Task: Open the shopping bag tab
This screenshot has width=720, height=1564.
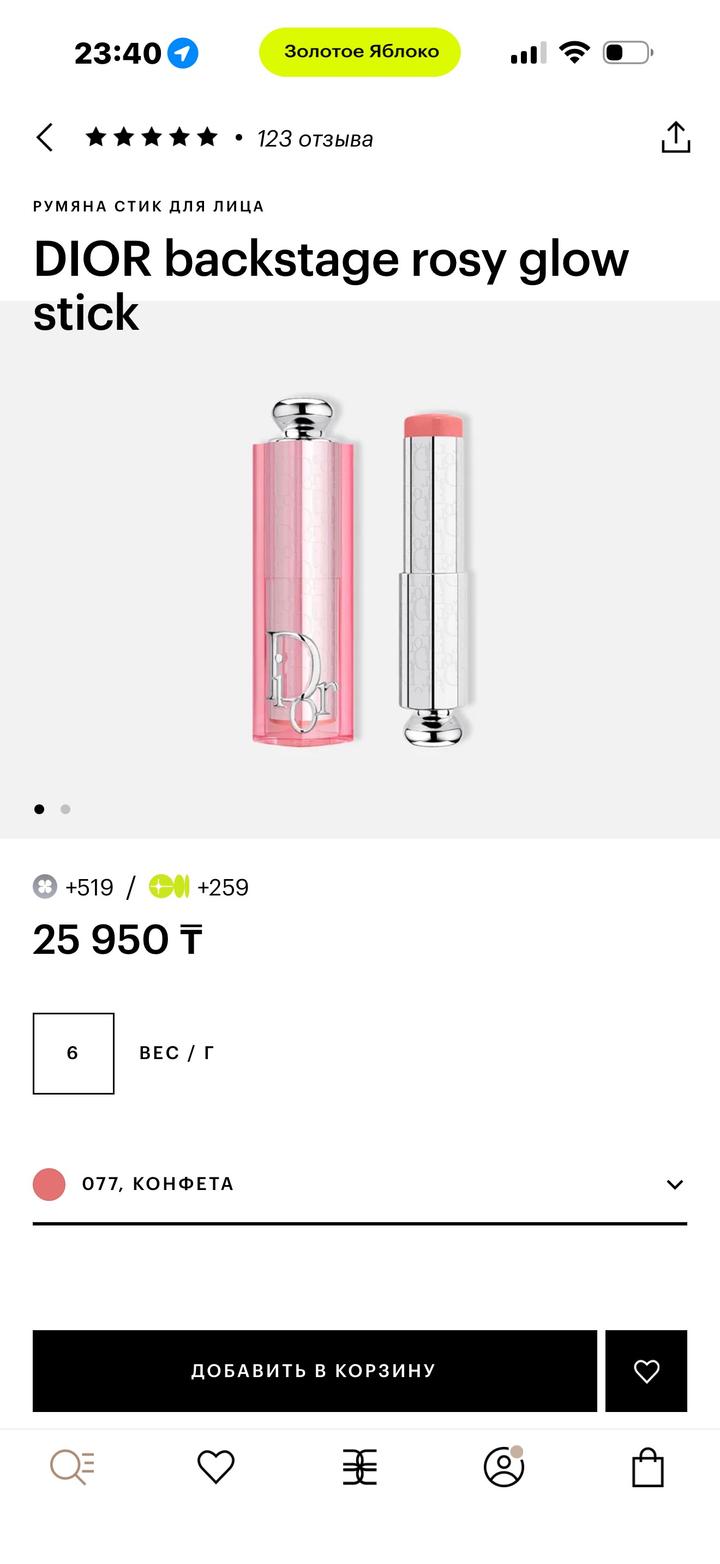Action: 648,1467
